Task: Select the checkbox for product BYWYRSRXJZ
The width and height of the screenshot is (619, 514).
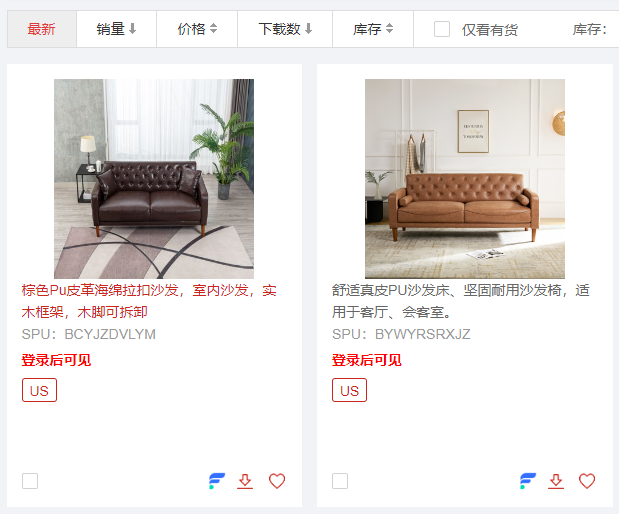Action: 340,481
